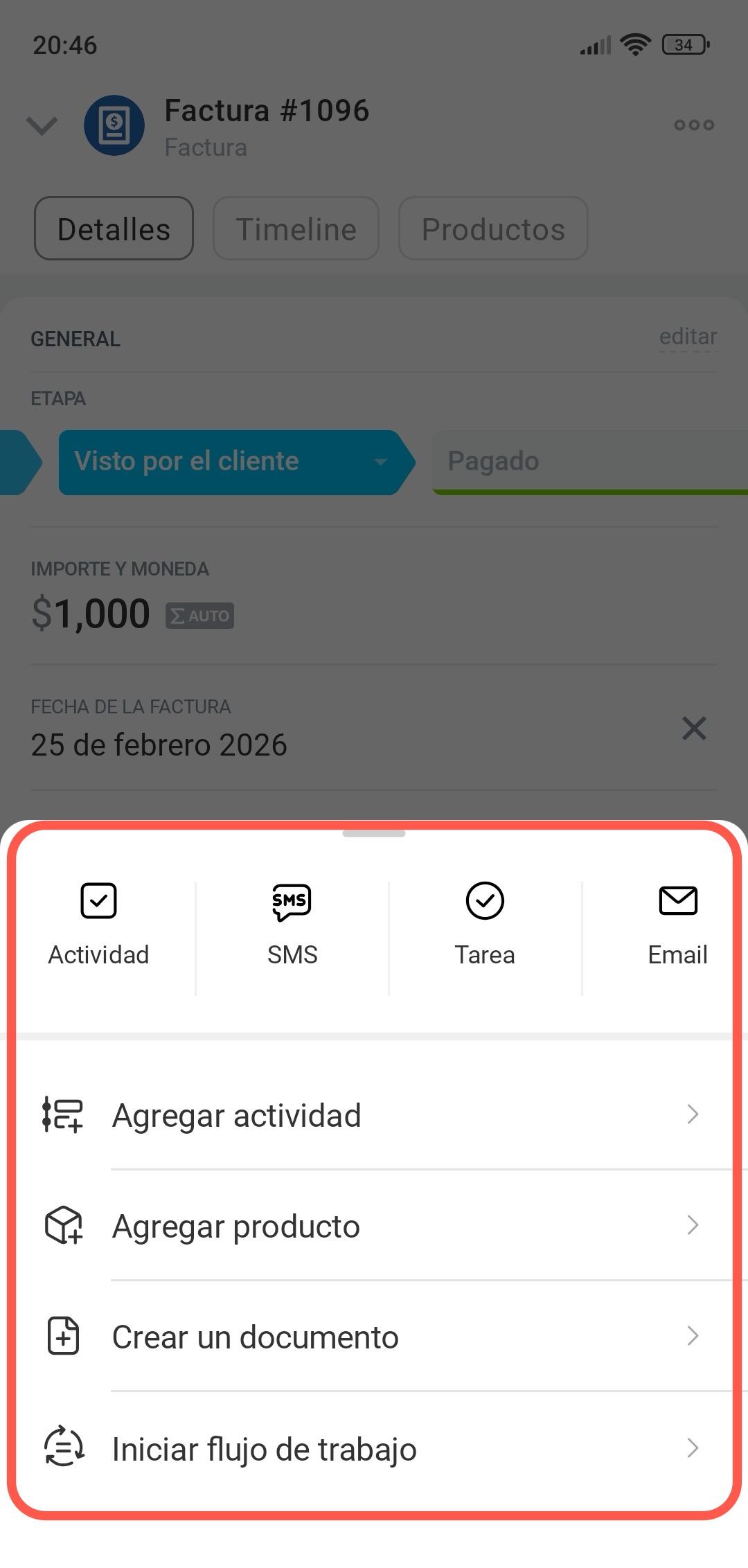The image size is (748, 1568).
Task: Open Iniciar flujo de trabajo
Action: 374,1449
